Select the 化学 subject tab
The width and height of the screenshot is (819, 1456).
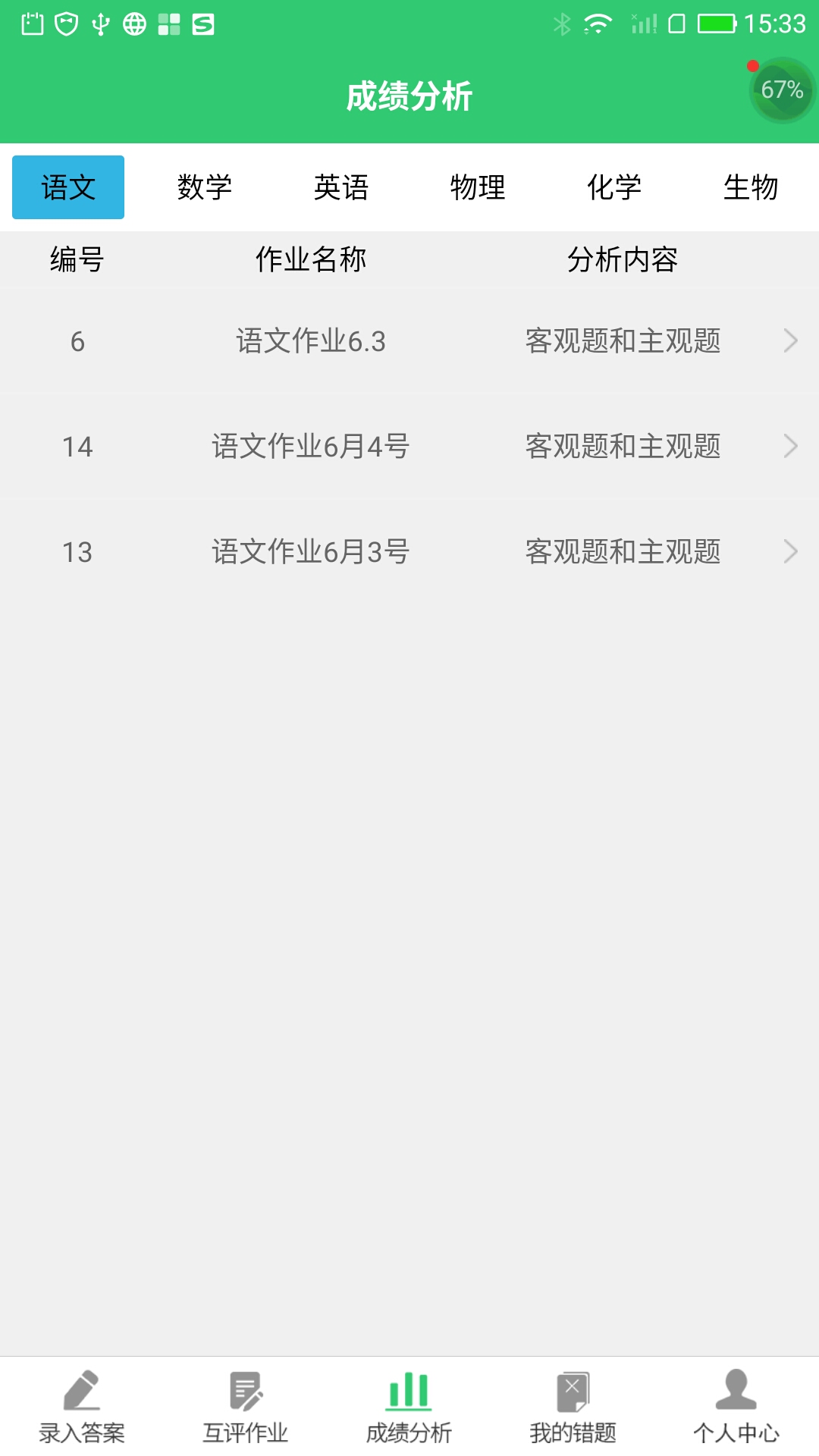coord(614,187)
